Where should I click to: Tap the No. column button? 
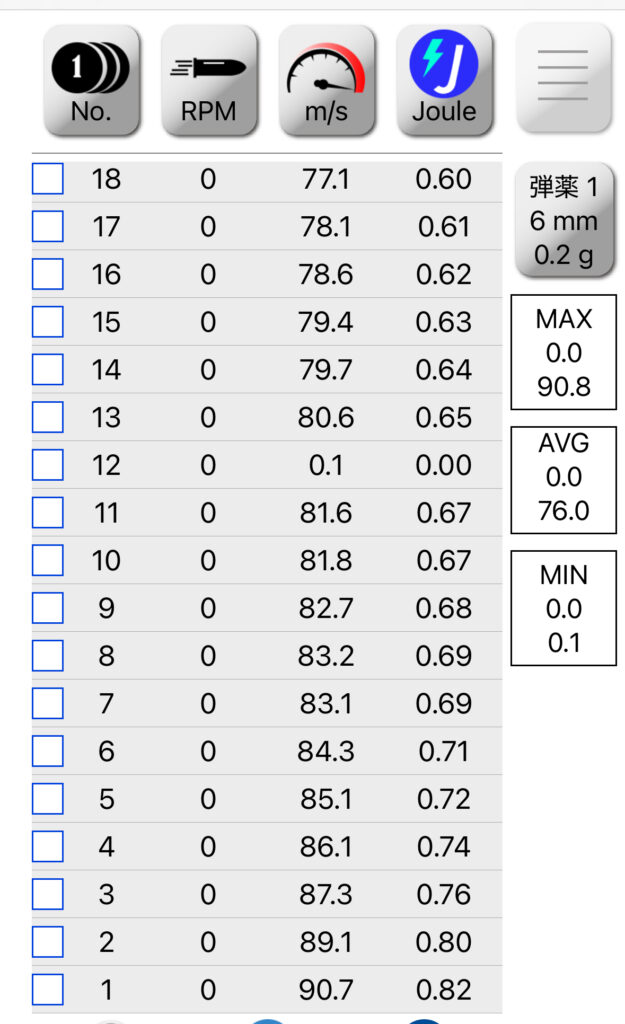tap(91, 80)
